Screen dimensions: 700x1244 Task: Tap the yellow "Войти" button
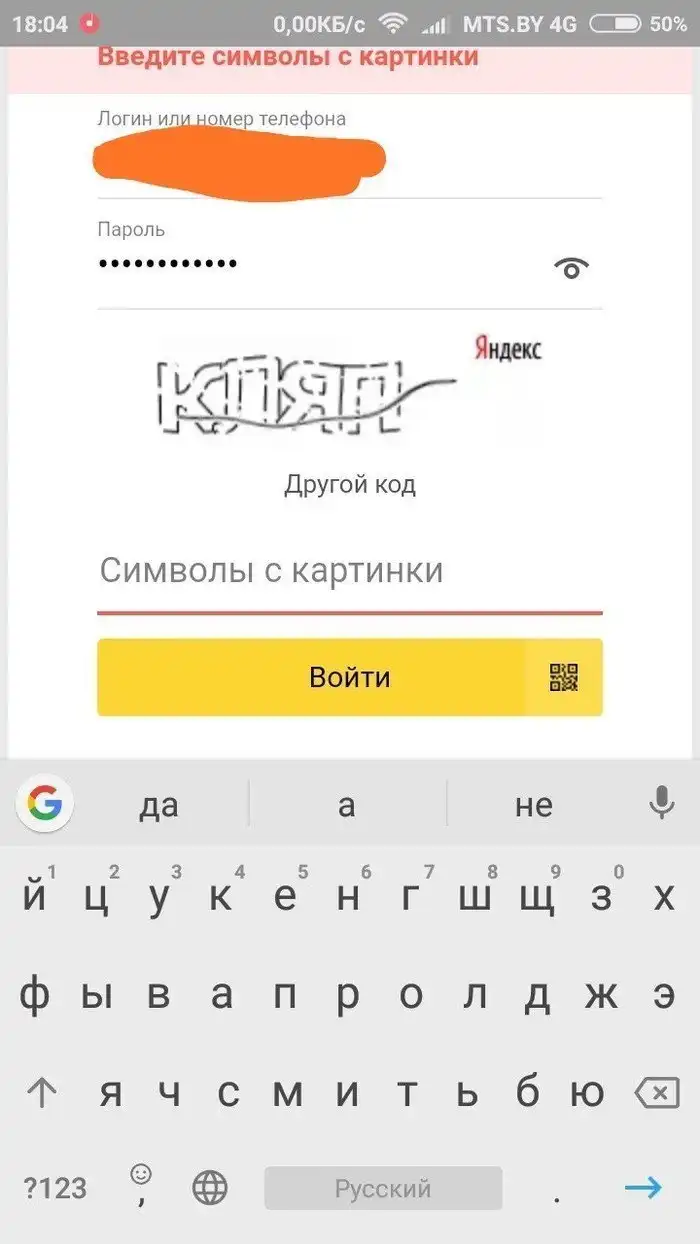point(310,678)
